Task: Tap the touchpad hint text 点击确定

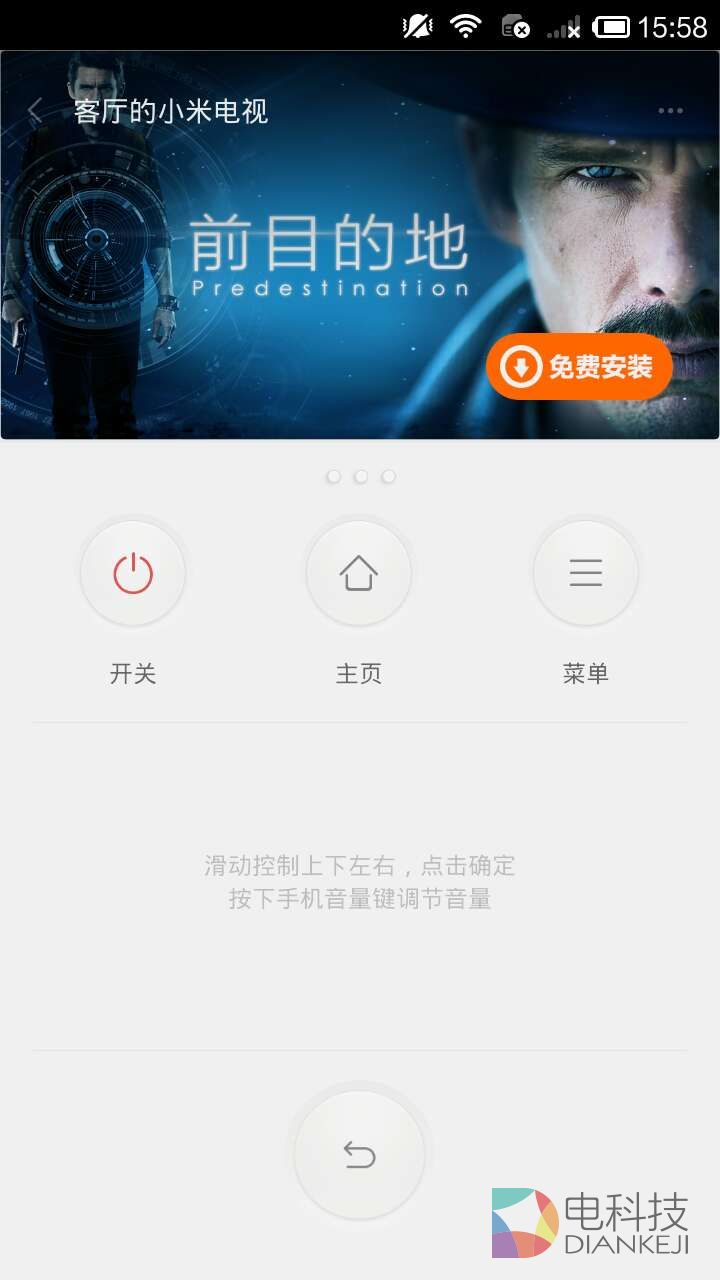Action: click(x=470, y=866)
